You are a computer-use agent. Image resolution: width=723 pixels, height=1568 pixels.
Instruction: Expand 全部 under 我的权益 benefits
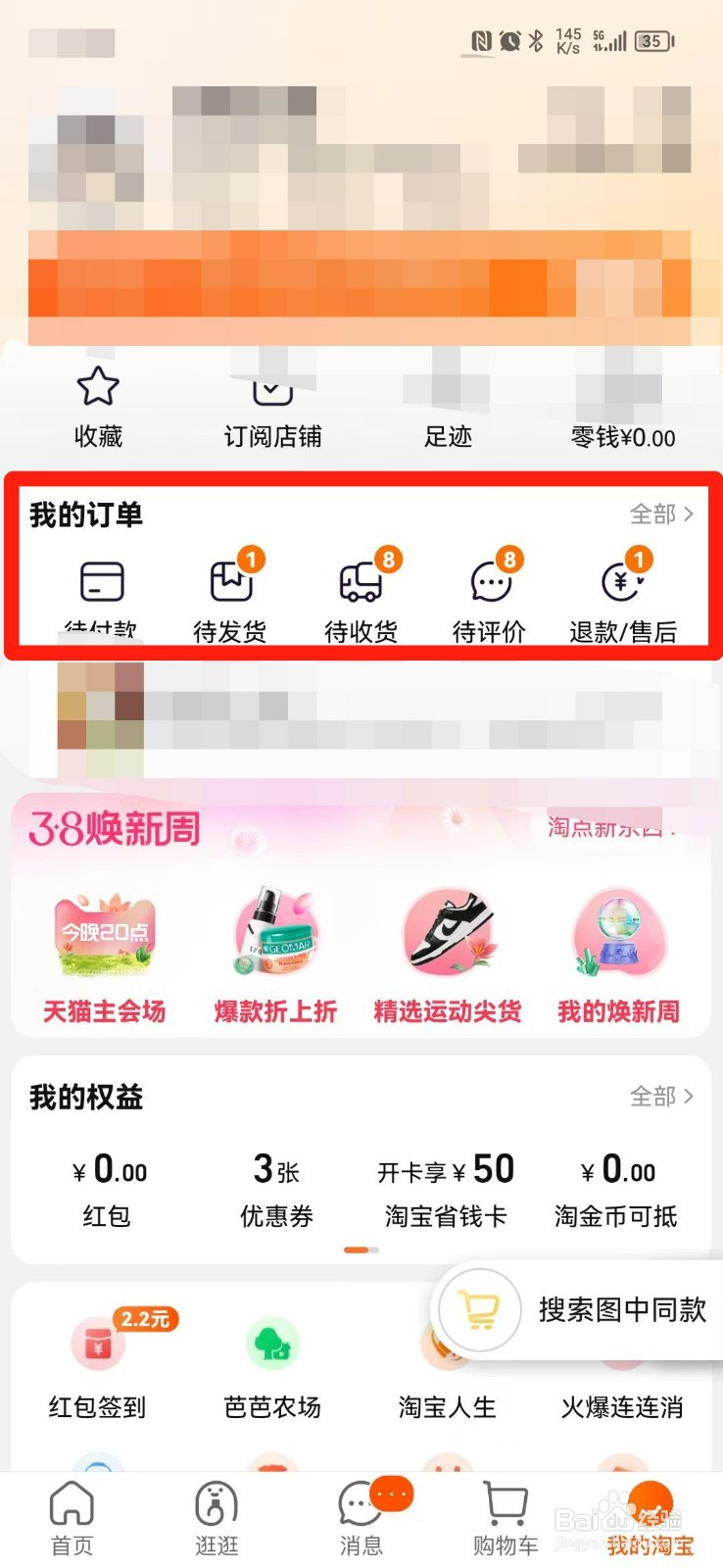[x=661, y=1098]
